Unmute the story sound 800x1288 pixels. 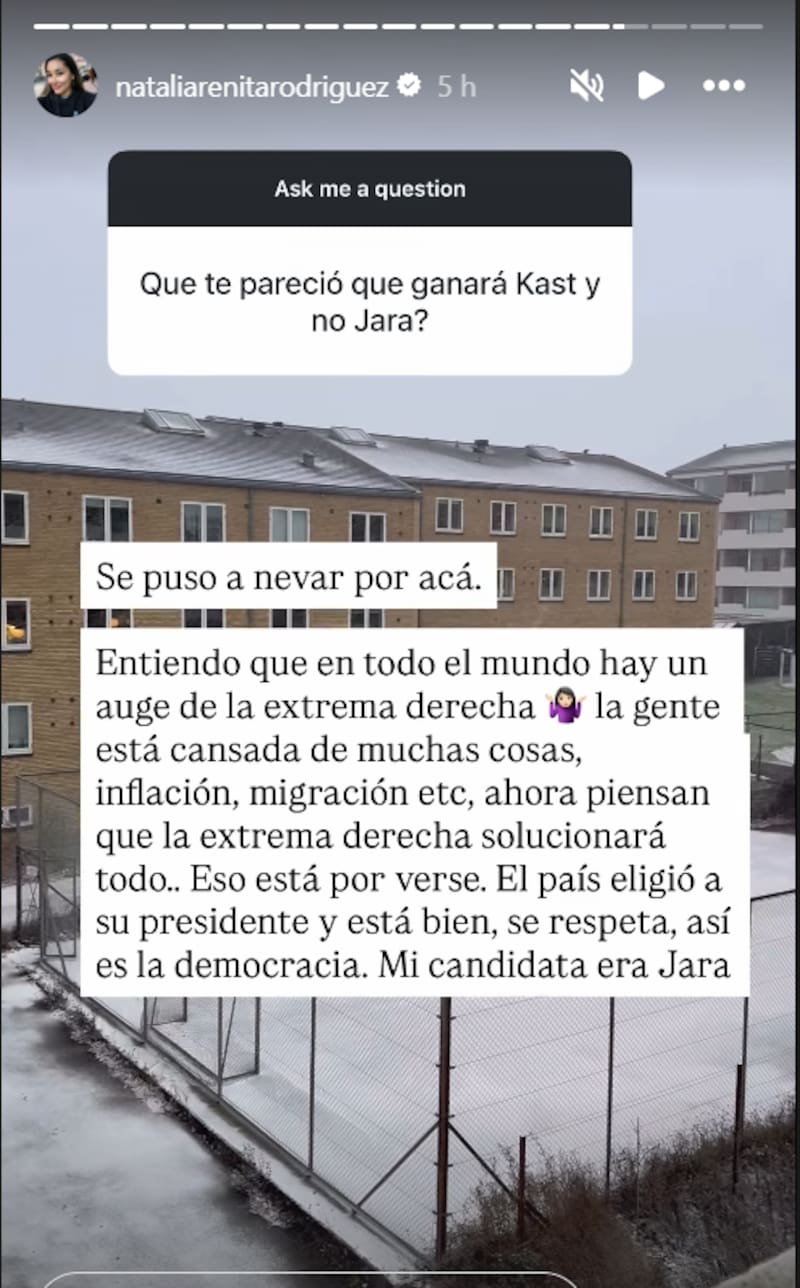[586, 86]
